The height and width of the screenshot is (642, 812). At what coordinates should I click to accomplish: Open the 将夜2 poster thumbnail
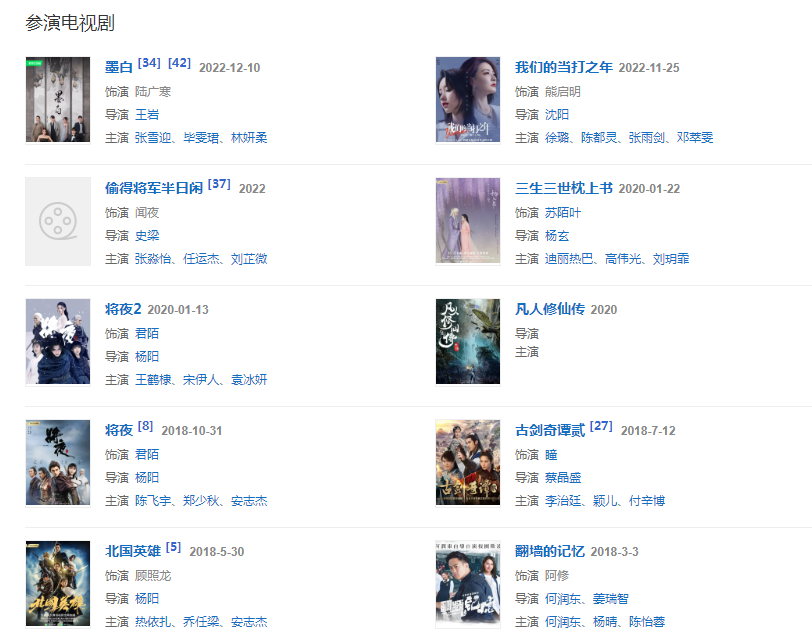(x=58, y=342)
